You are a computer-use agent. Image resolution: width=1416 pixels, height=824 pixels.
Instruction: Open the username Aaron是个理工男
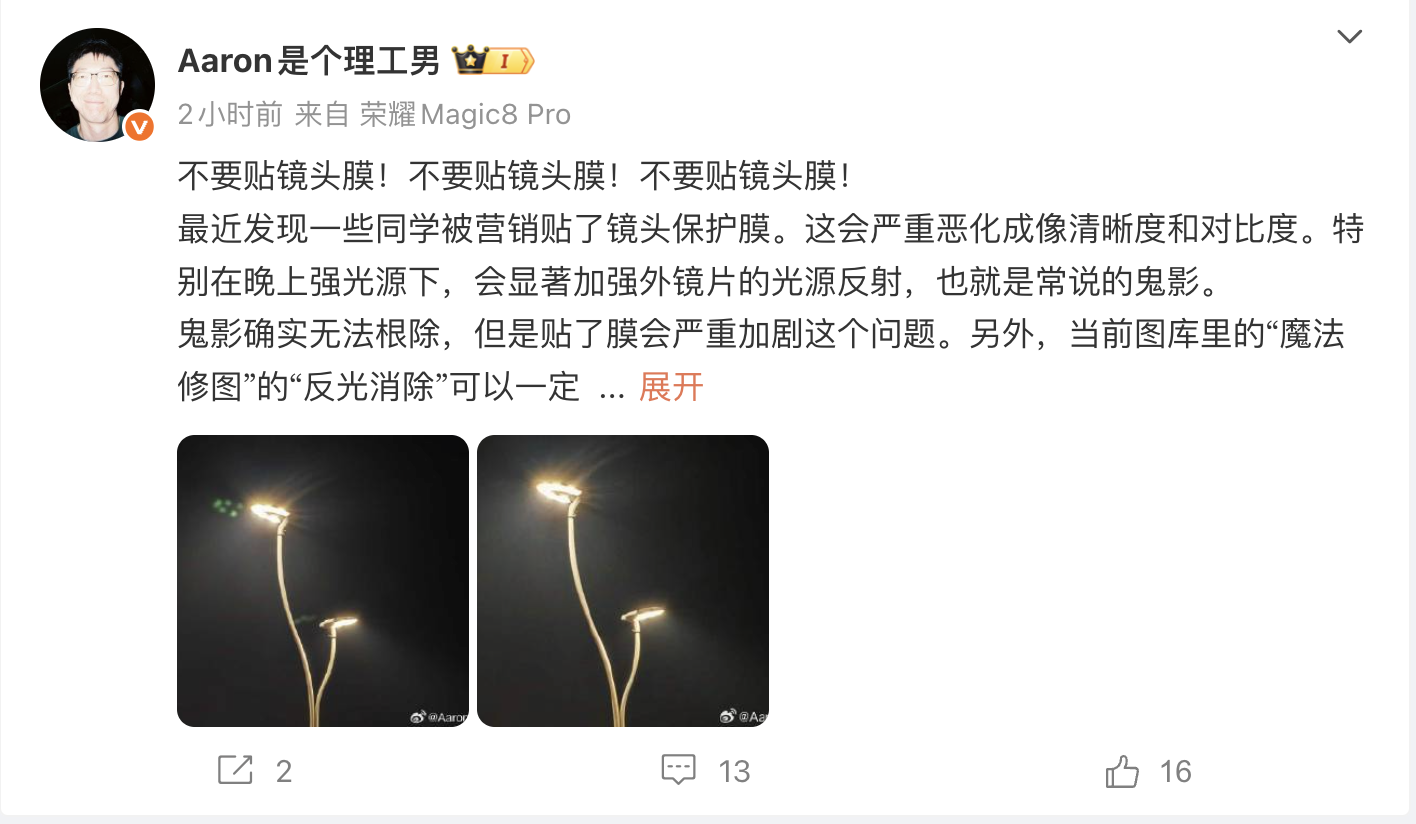coord(308,61)
